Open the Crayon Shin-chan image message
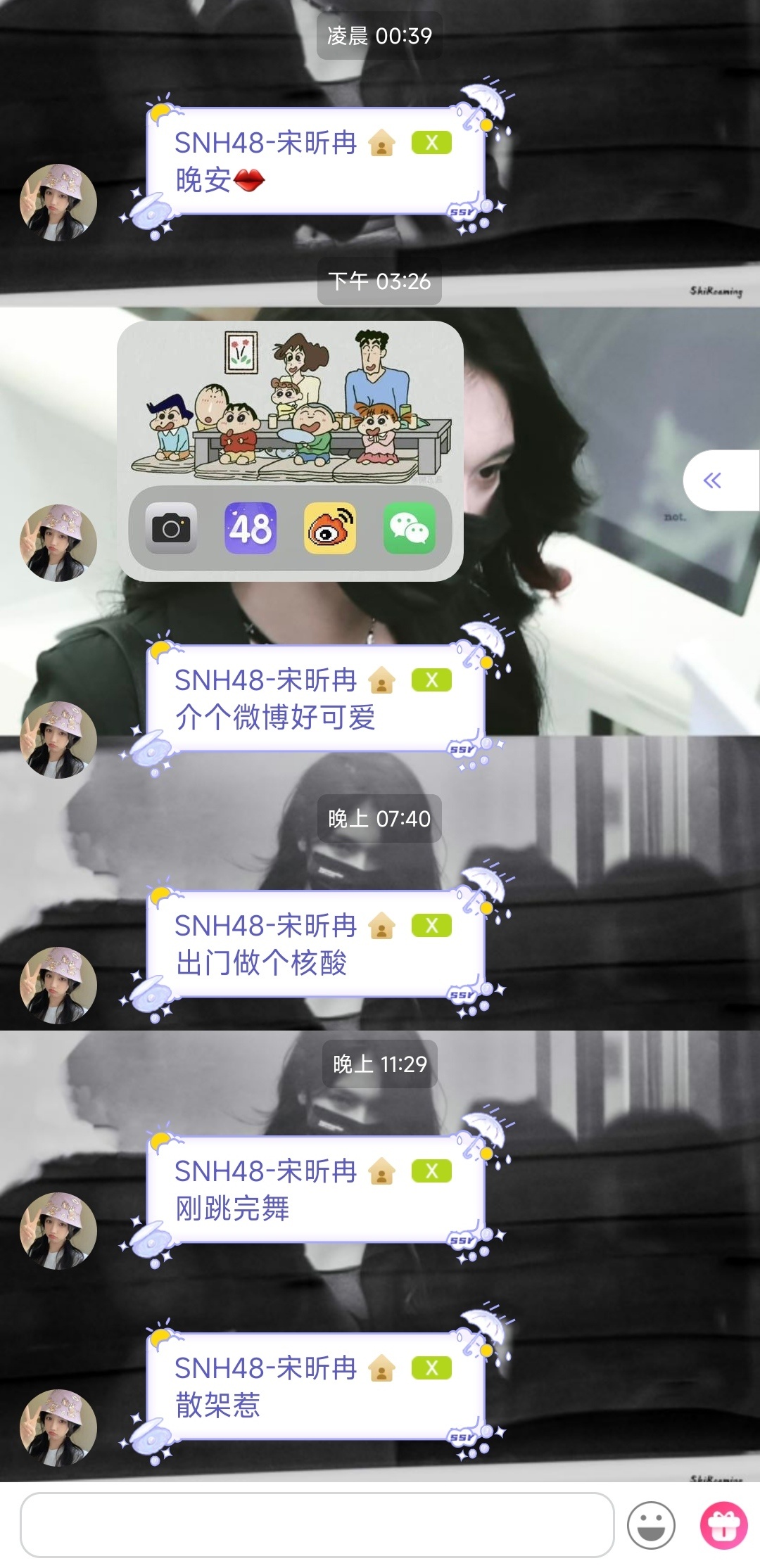760x1568 pixels. [290, 450]
